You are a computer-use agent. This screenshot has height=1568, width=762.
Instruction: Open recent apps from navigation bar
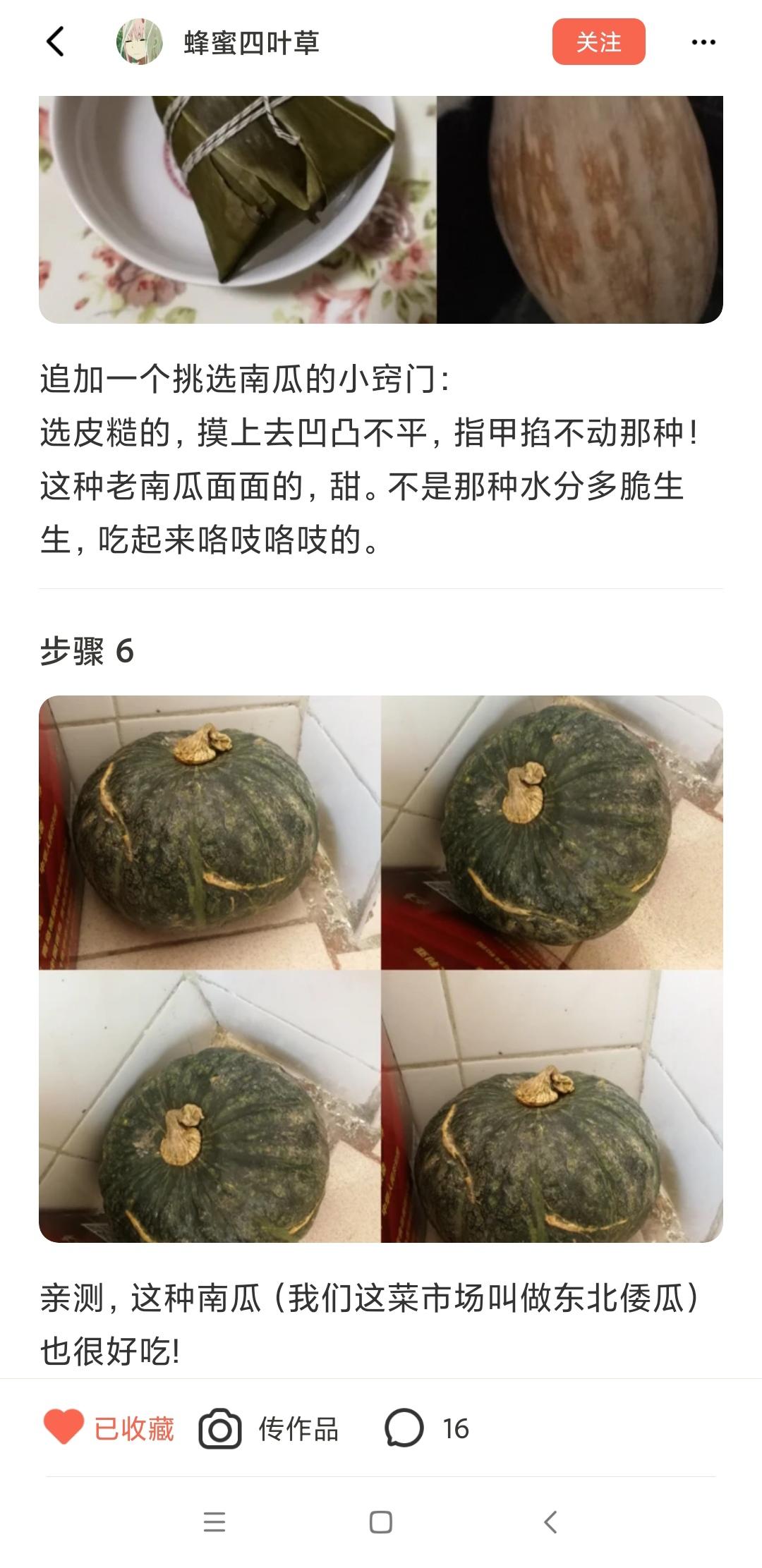click(x=214, y=1522)
